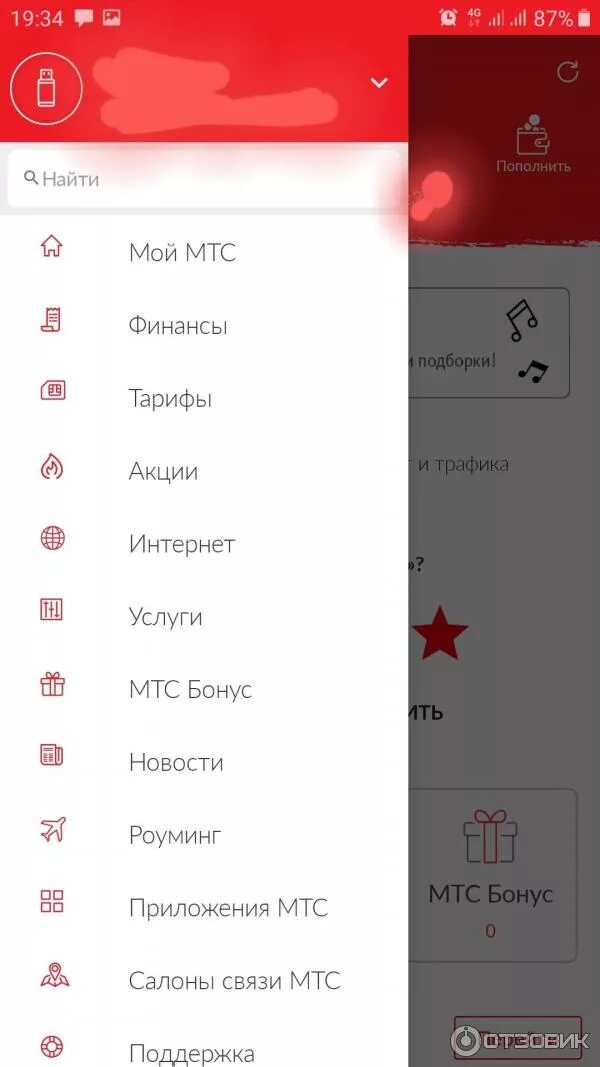Go to Роуминг

[204, 835]
